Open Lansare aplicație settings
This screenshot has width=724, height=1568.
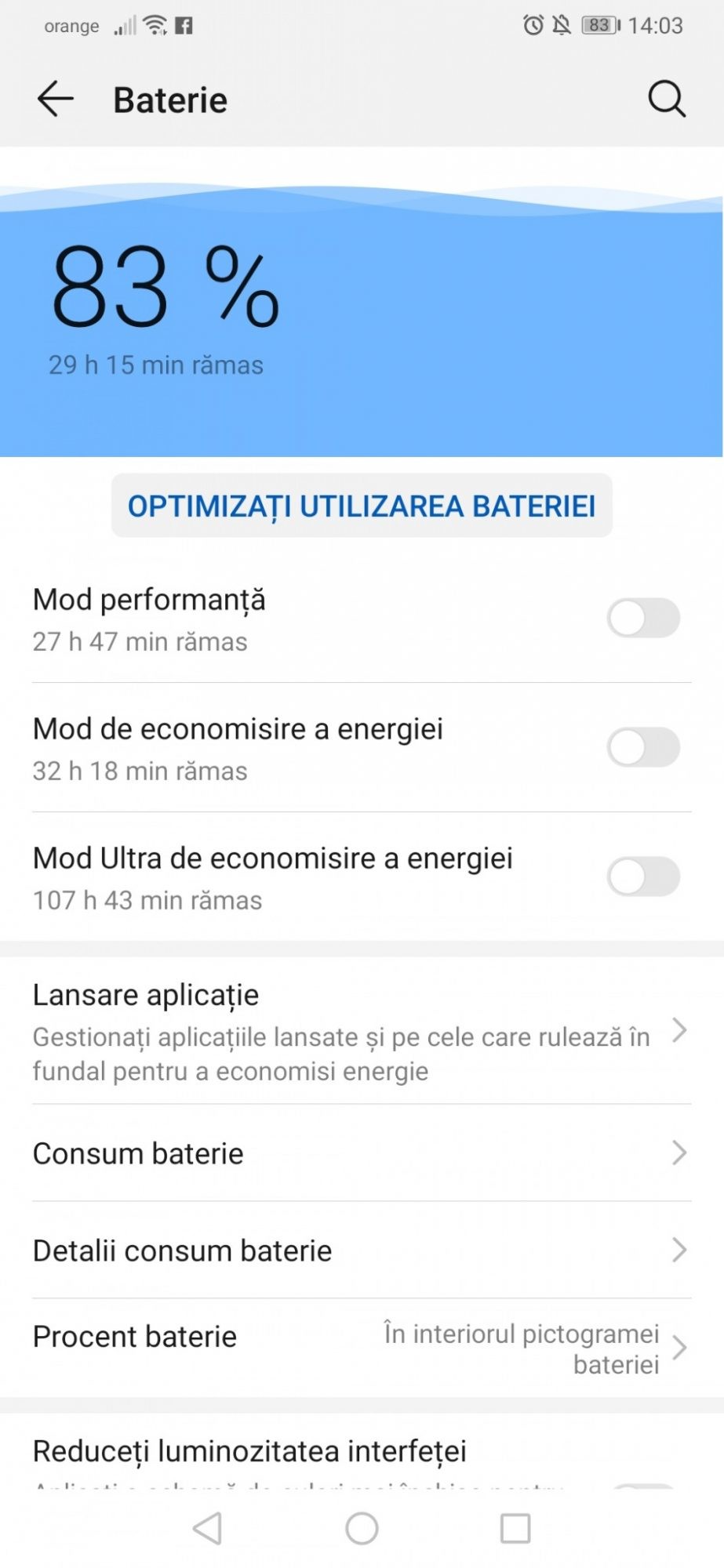[361, 1030]
